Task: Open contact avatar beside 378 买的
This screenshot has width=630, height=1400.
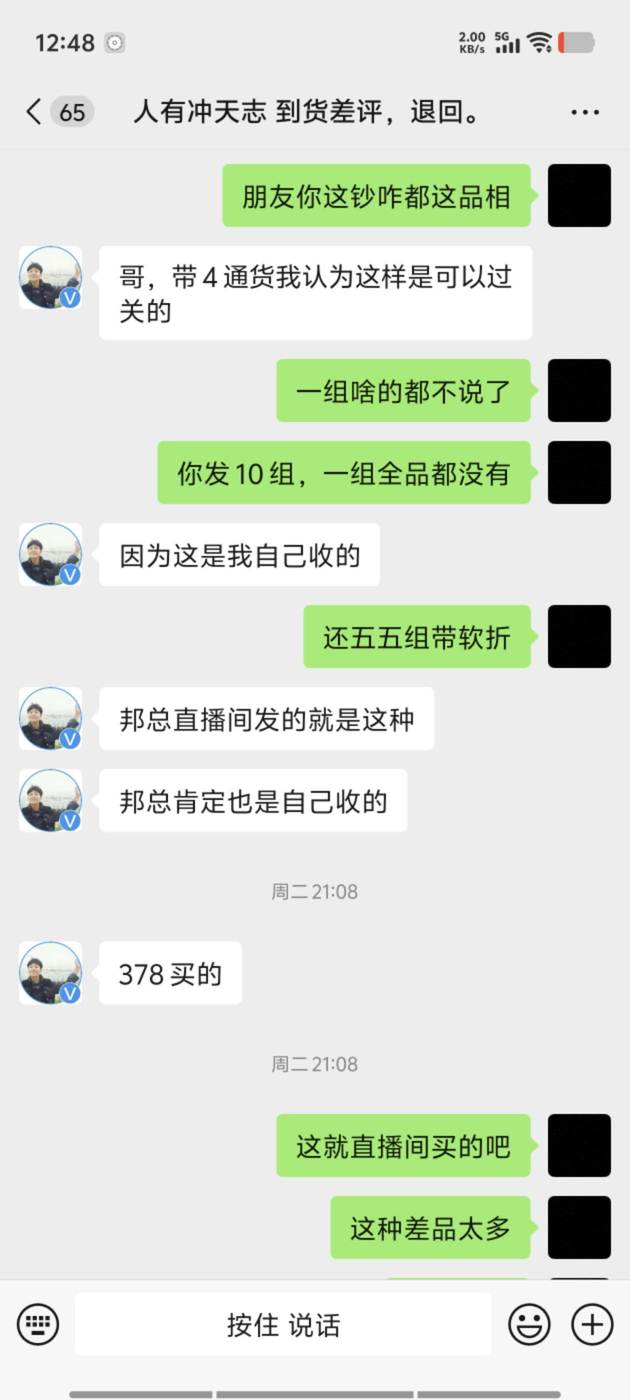Action: pos(50,972)
